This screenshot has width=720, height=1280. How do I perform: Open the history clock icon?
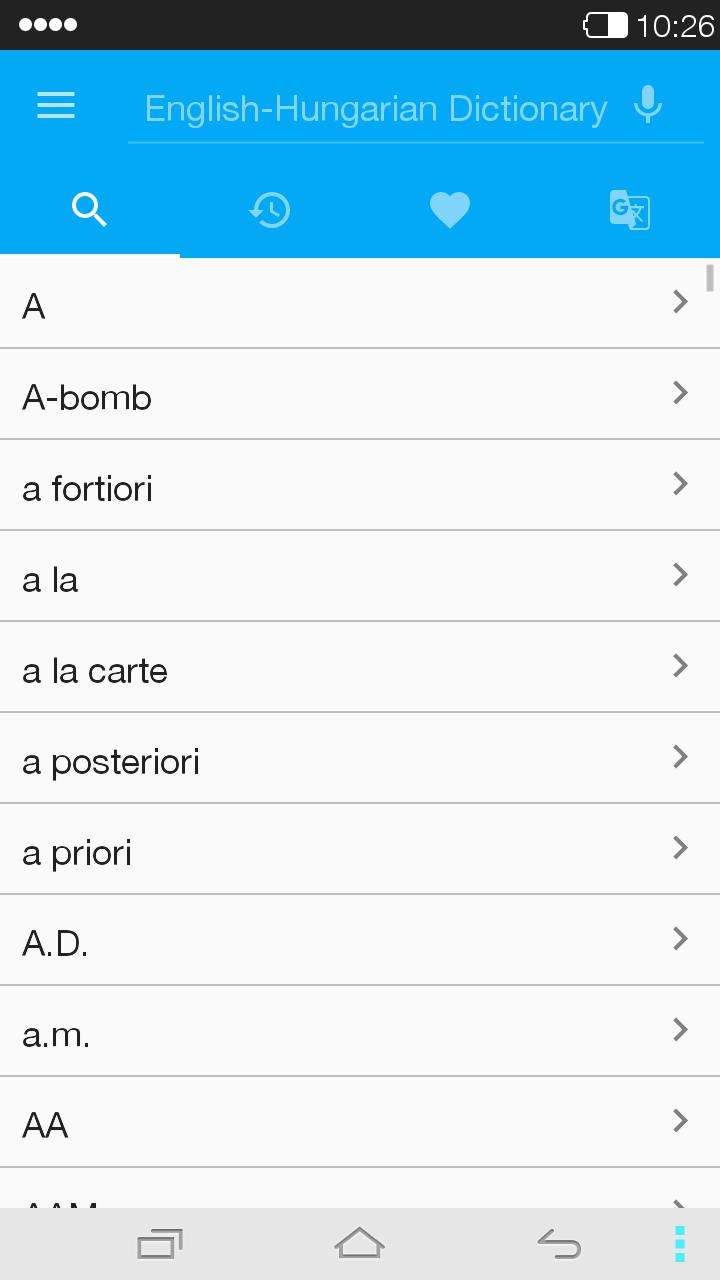[x=269, y=209]
